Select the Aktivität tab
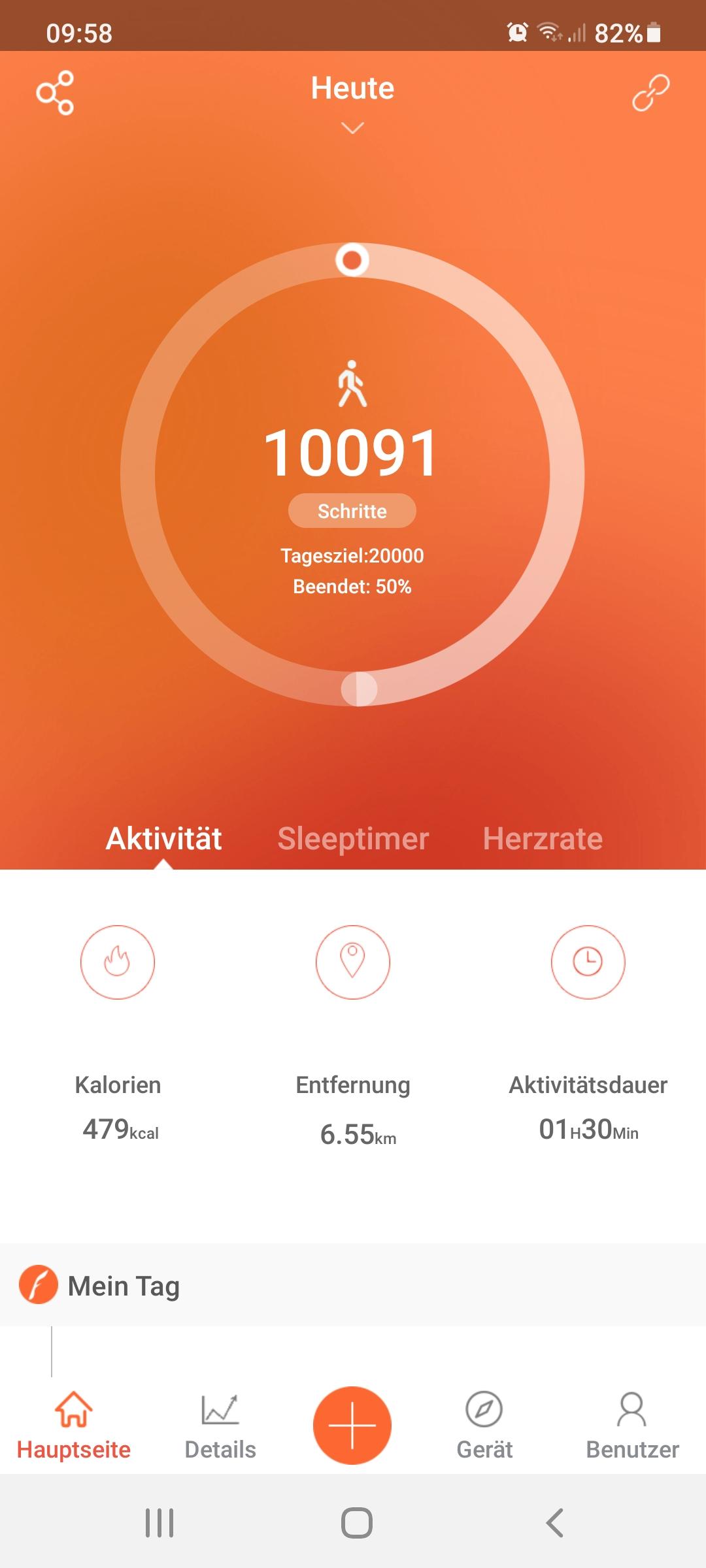This screenshot has width=706, height=1568. [x=164, y=838]
